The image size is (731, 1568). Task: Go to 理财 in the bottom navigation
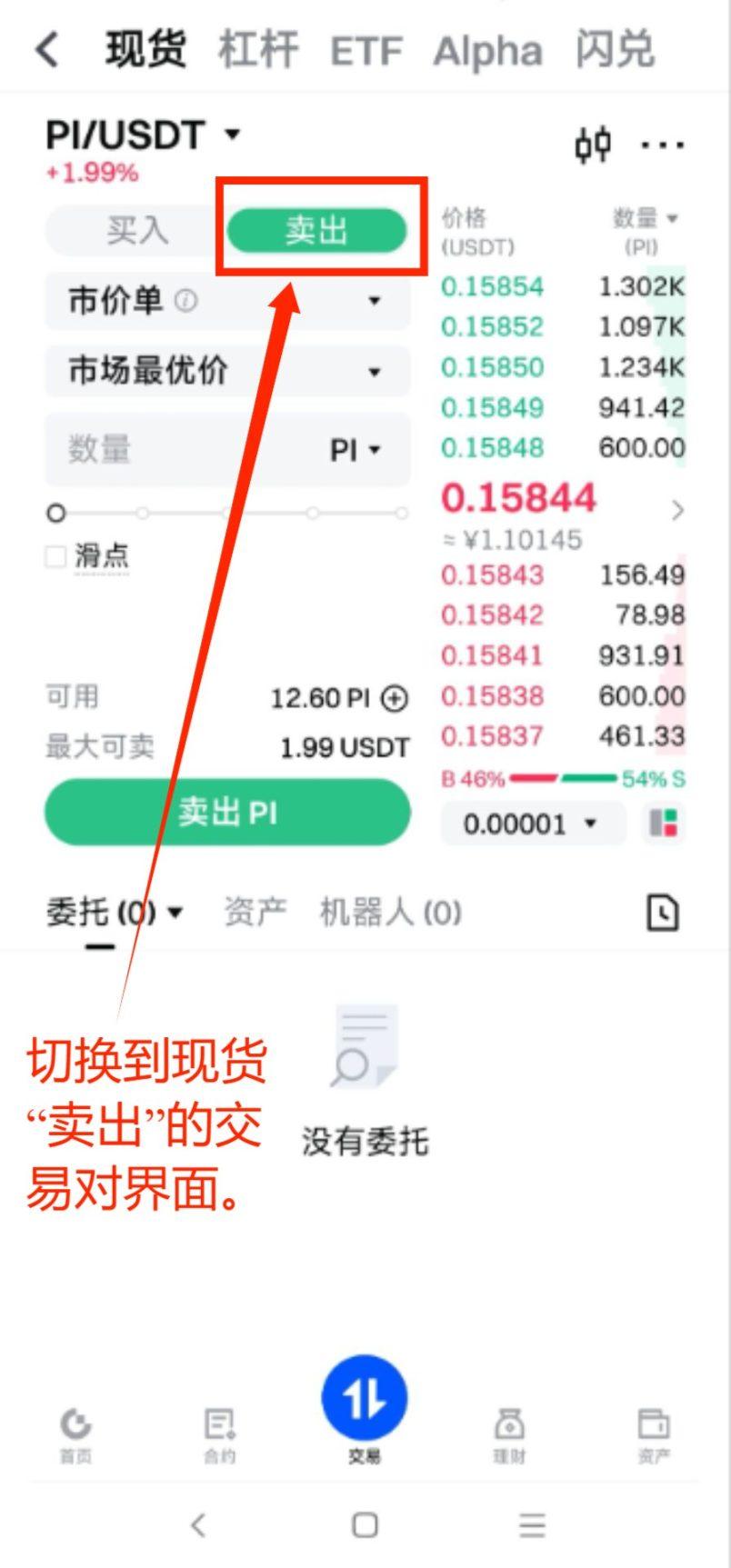[509, 1433]
